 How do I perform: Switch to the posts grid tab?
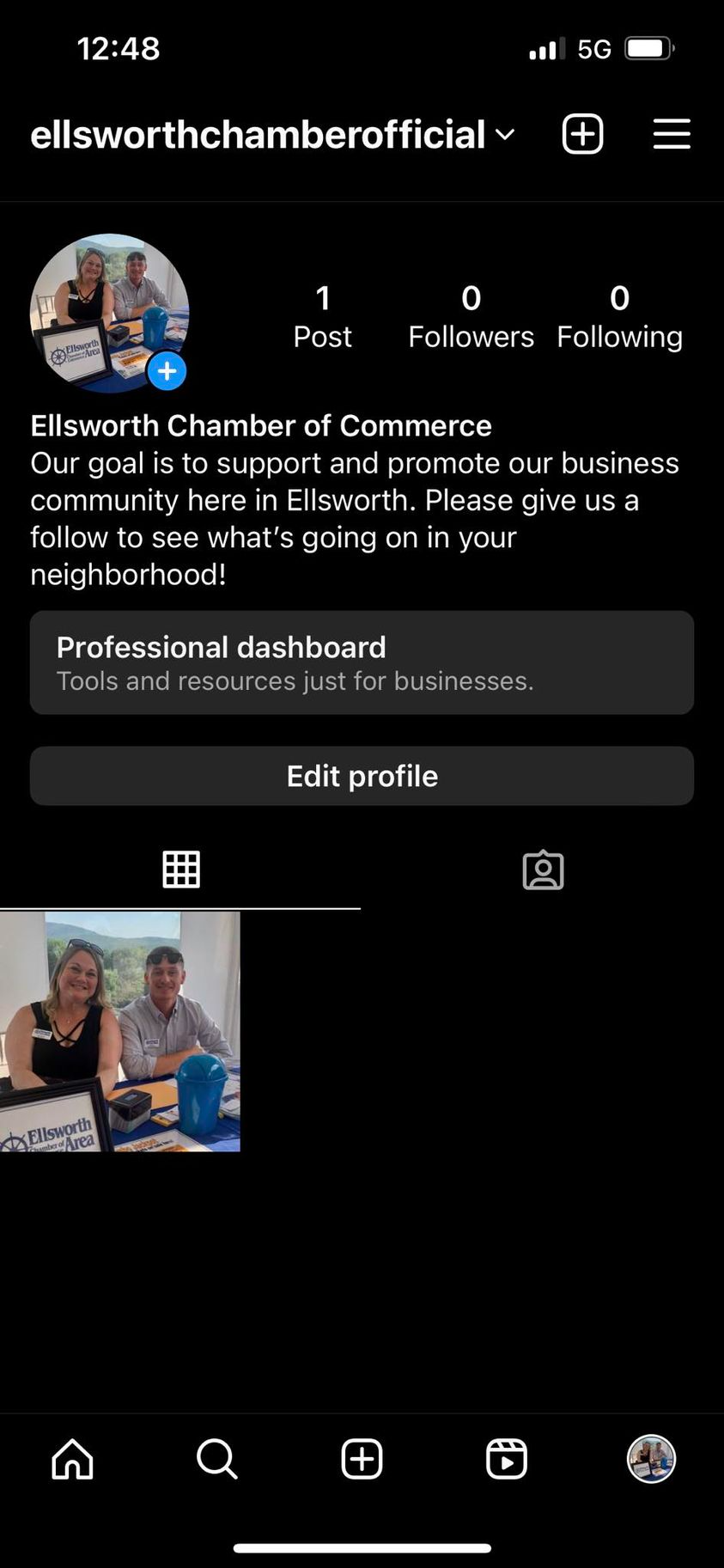[x=181, y=869]
